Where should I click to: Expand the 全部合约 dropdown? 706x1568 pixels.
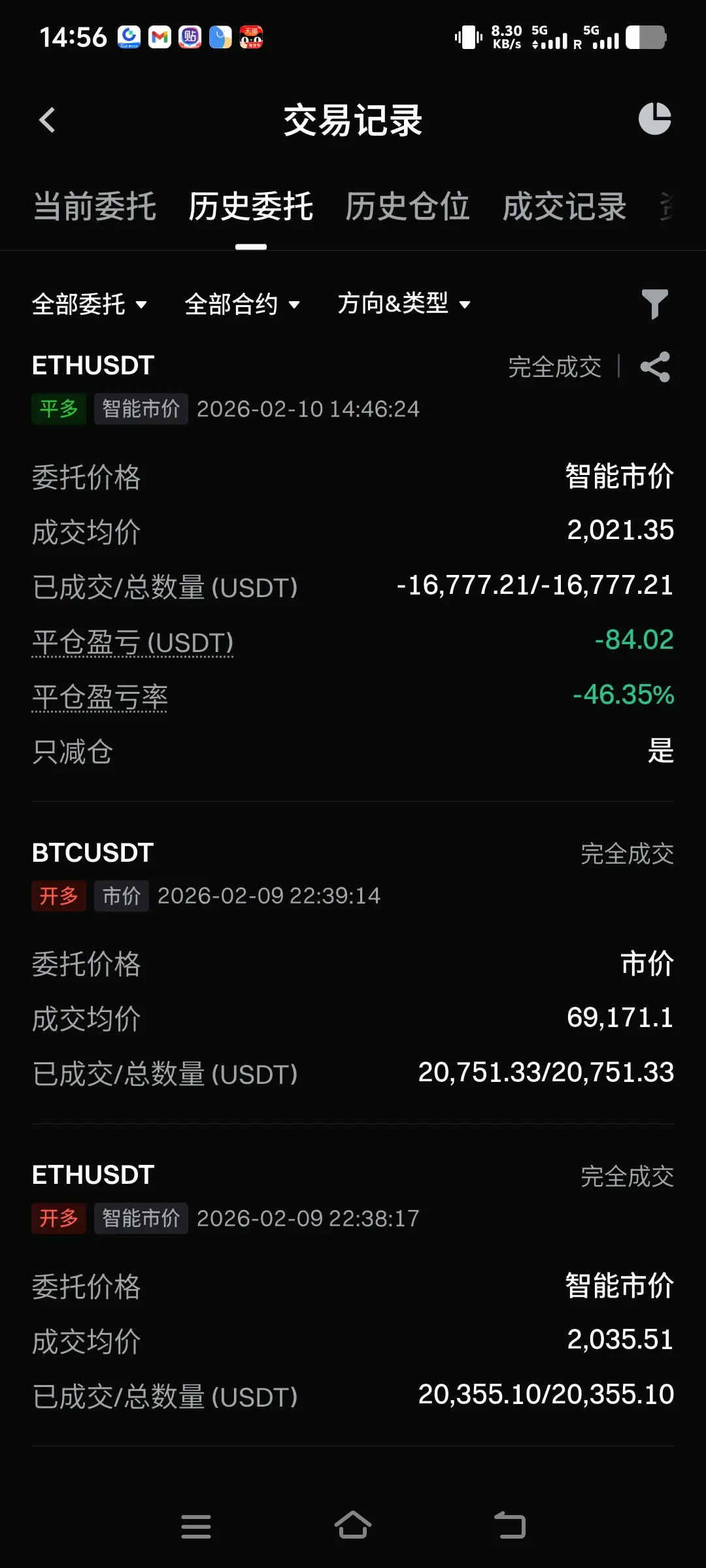pos(243,304)
